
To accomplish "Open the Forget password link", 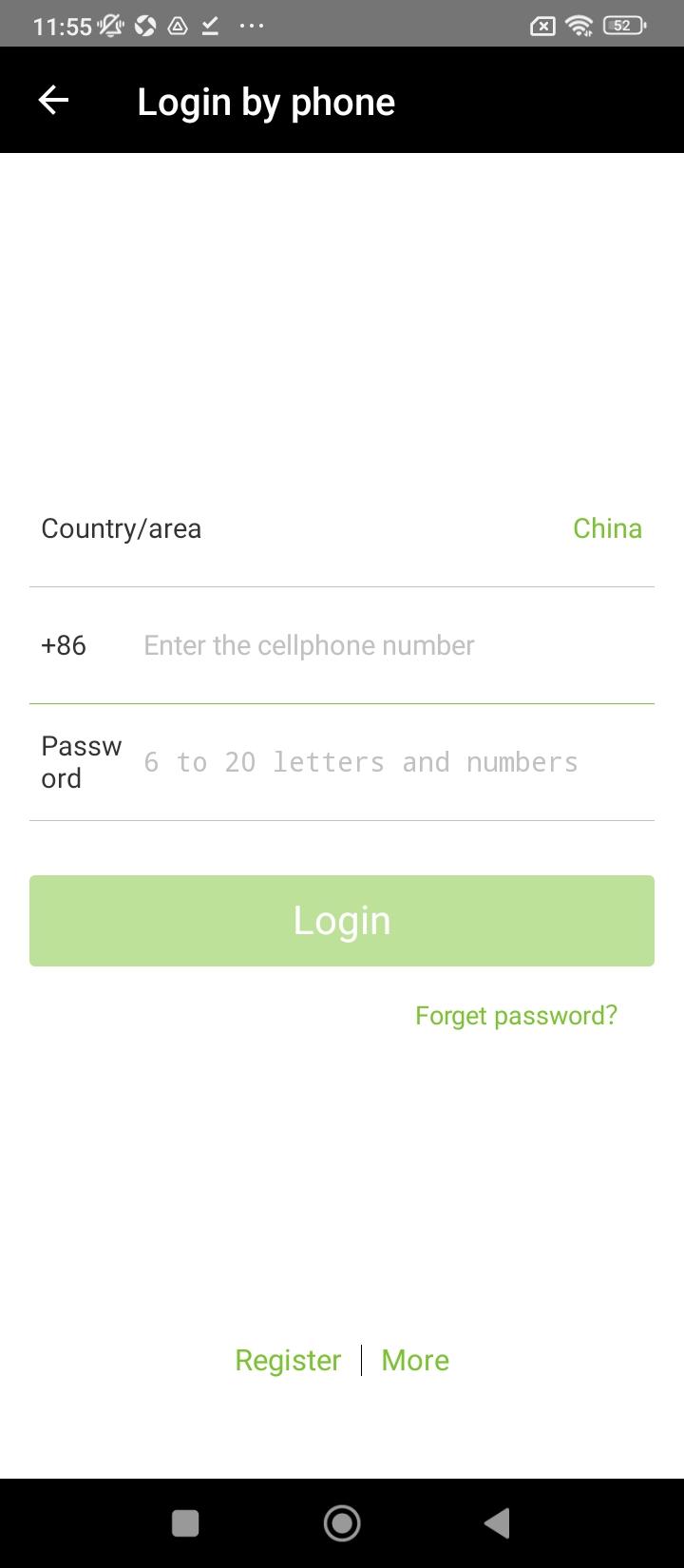I will (x=516, y=1015).
